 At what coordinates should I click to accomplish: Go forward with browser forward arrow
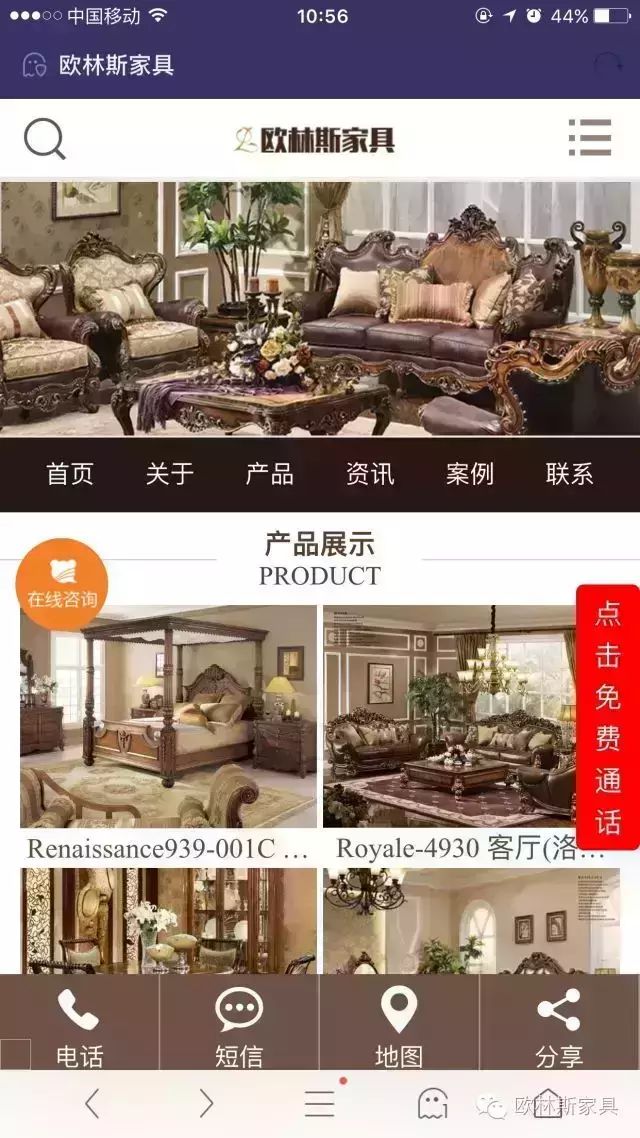pos(206,1103)
